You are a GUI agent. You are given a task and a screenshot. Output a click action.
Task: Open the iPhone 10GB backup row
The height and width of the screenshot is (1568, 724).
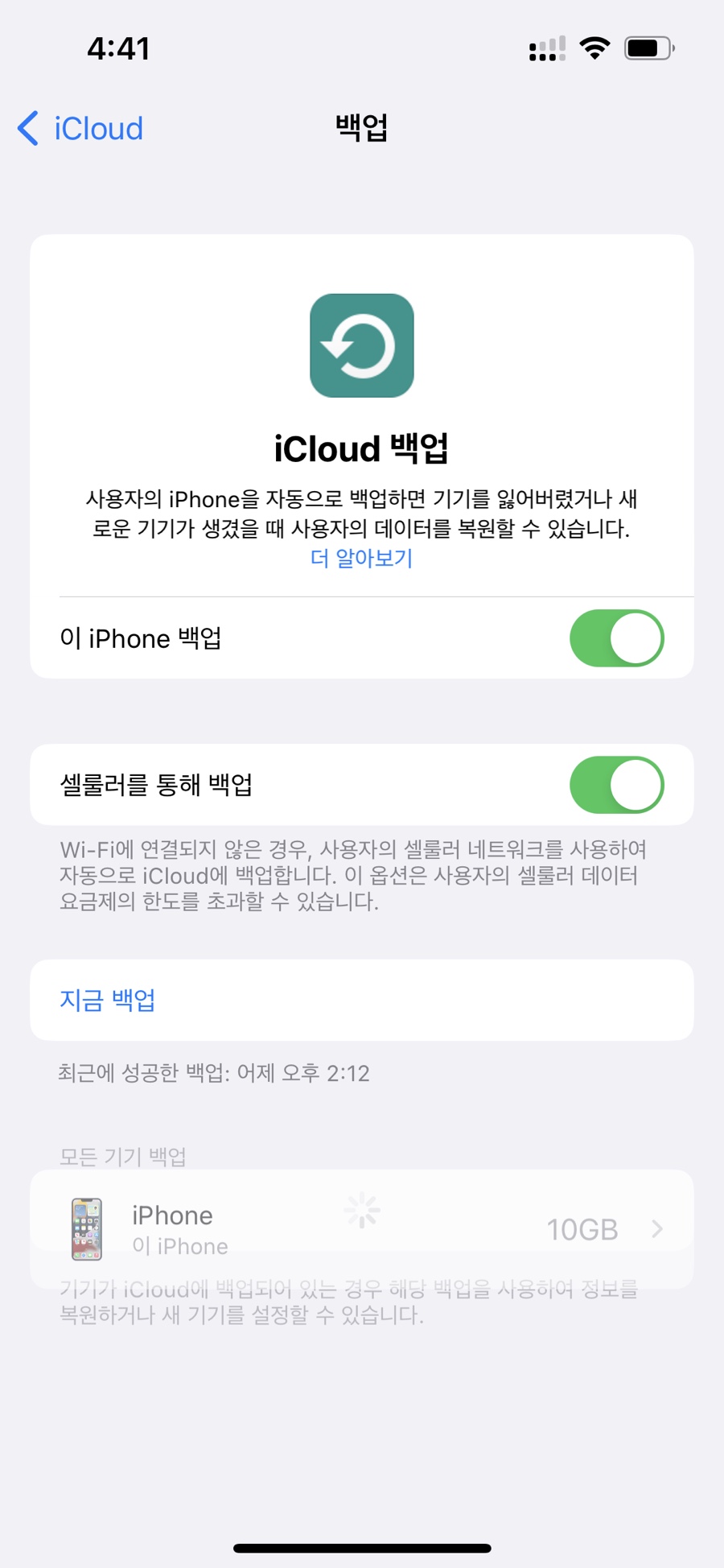click(362, 1229)
